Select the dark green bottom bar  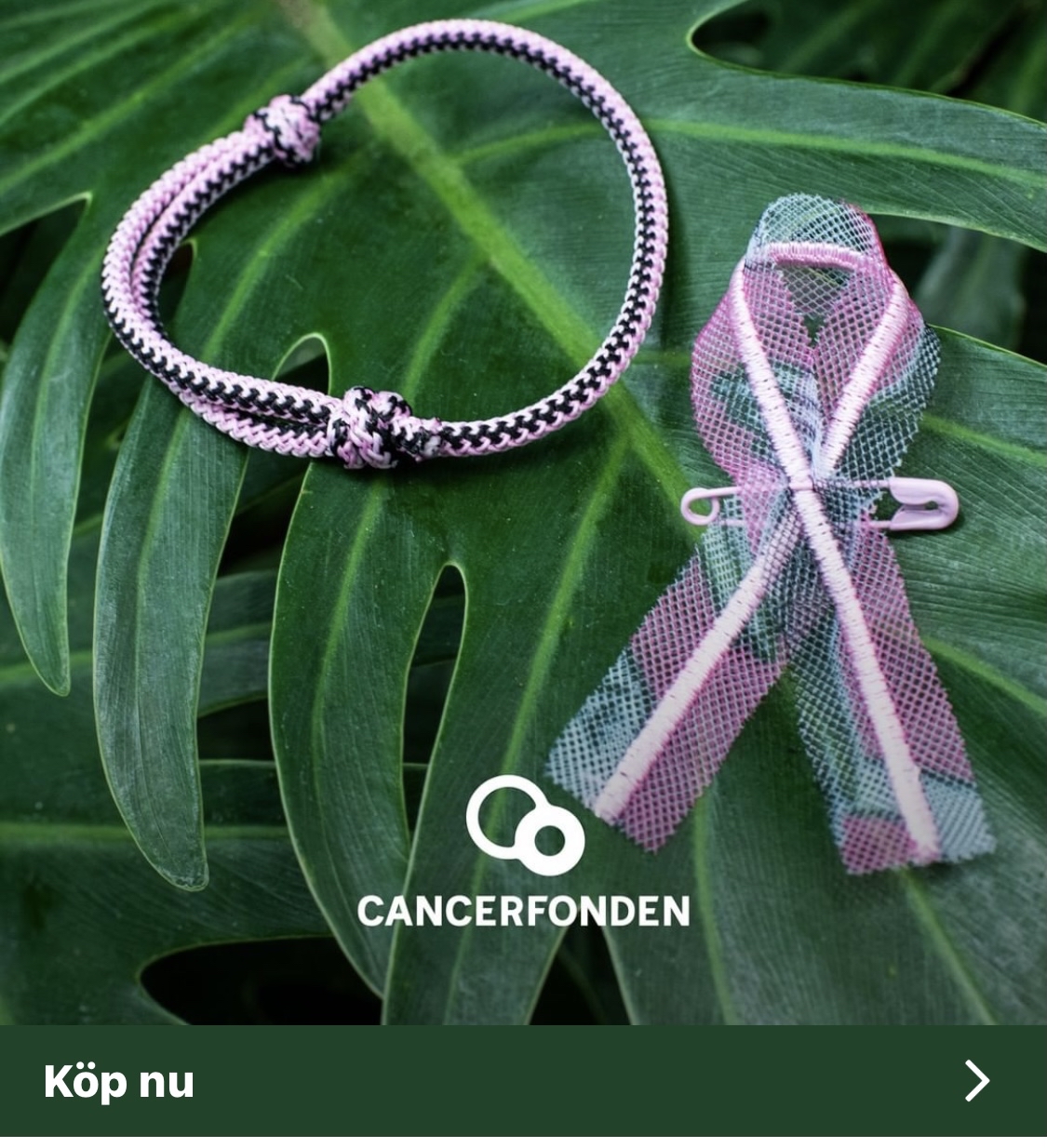(x=521, y=1081)
